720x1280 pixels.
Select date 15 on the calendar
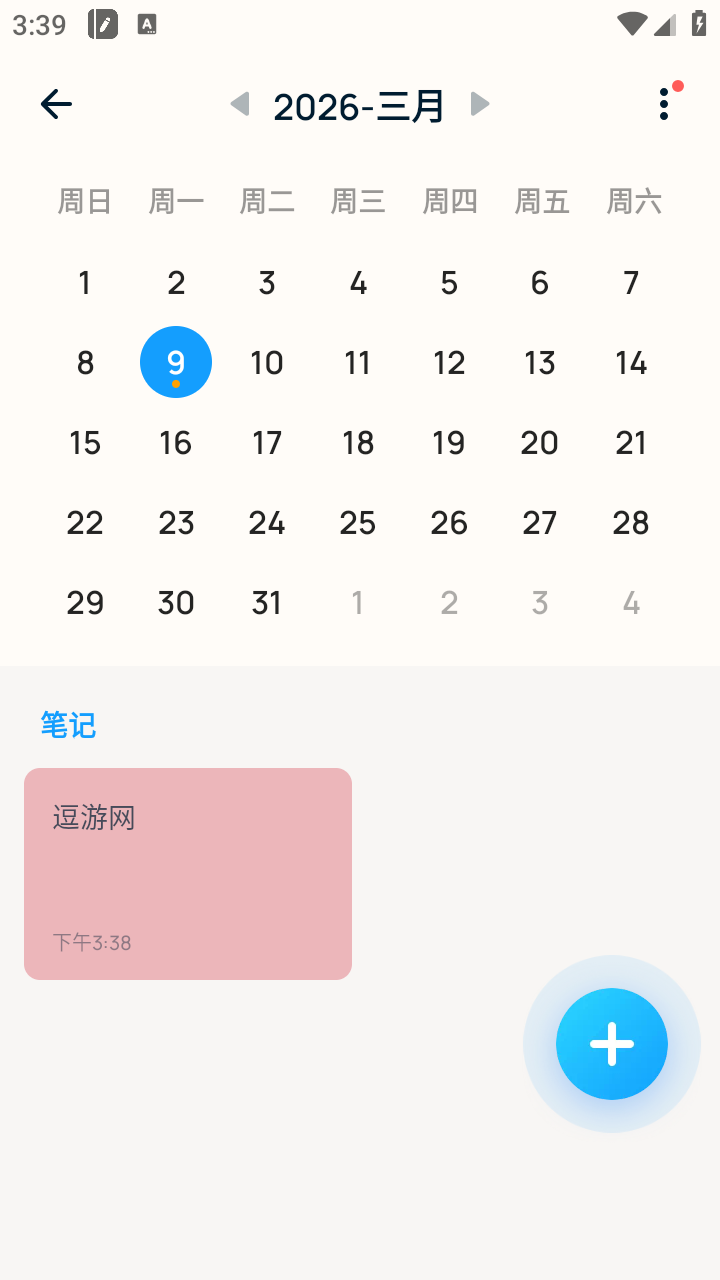pyautogui.click(x=85, y=442)
